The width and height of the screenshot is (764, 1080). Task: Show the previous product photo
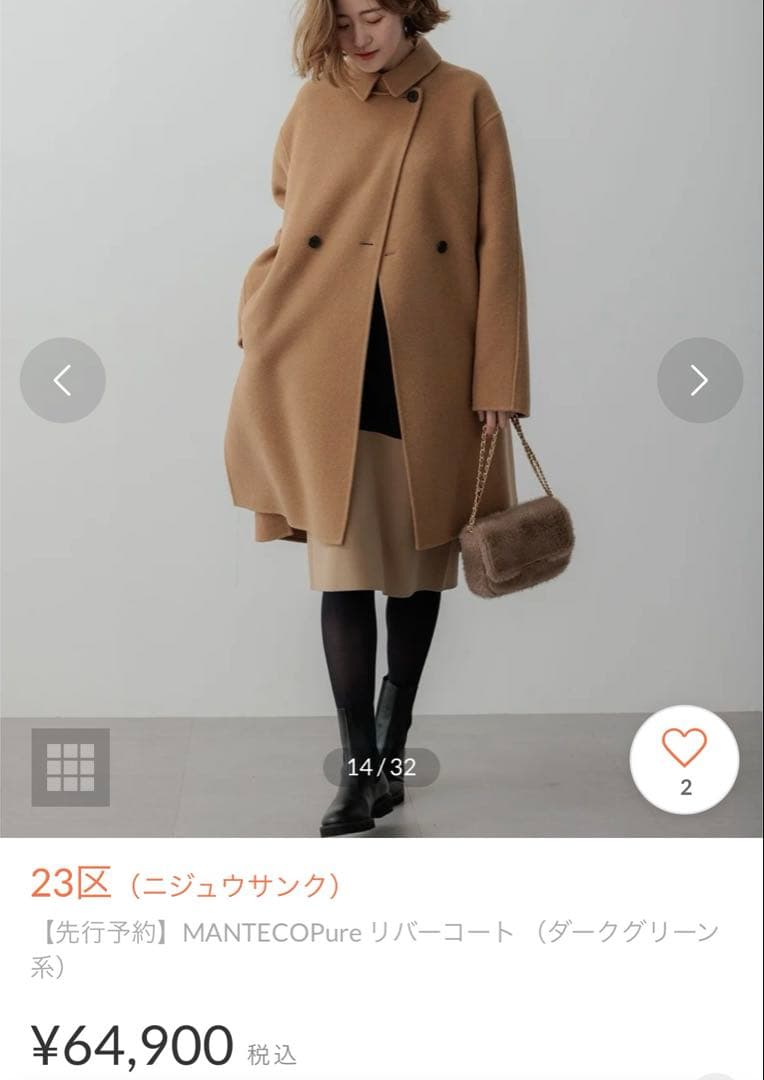pyautogui.click(x=63, y=380)
